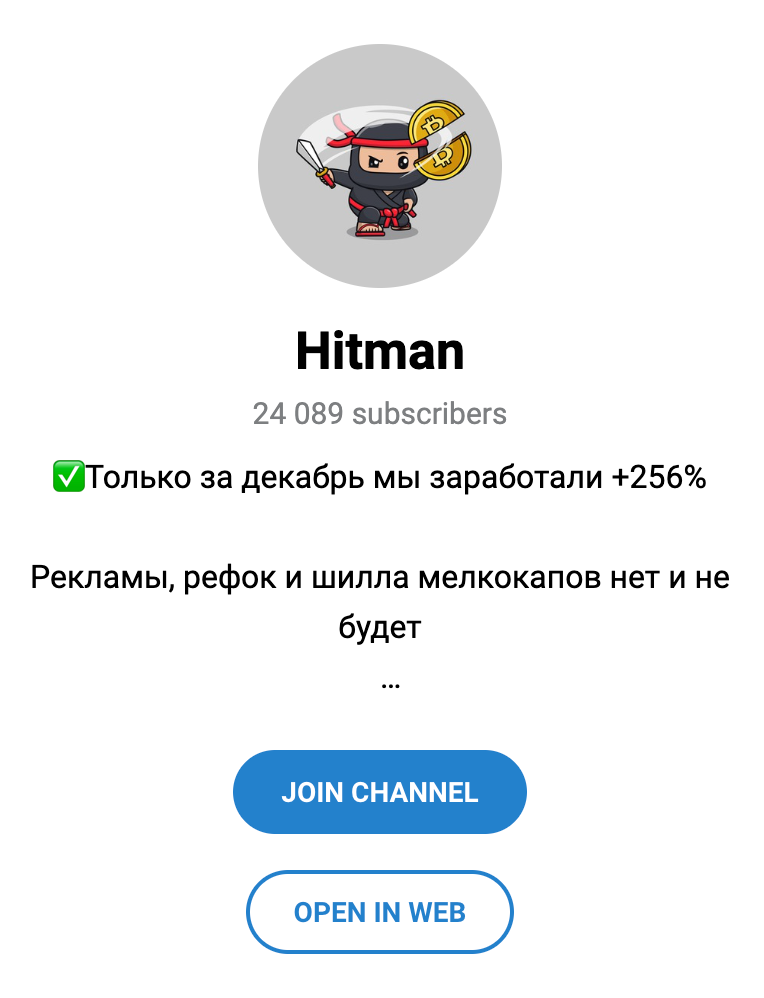Screen dimensions: 764x998
Task: Click the white outlined OPEN IN WEB pill
Action: [379, 912]
